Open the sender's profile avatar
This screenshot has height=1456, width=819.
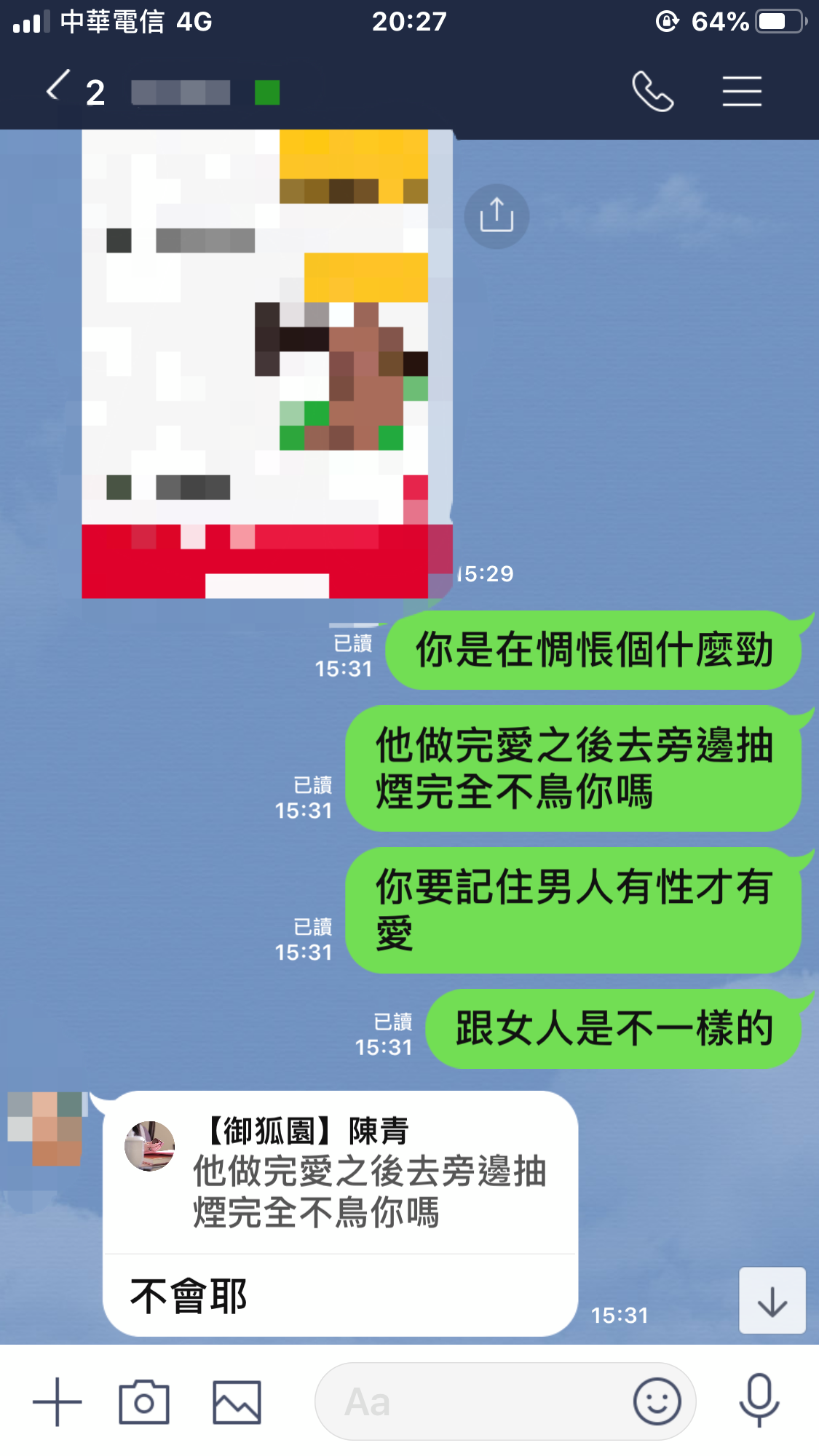tap(45, 1128)
